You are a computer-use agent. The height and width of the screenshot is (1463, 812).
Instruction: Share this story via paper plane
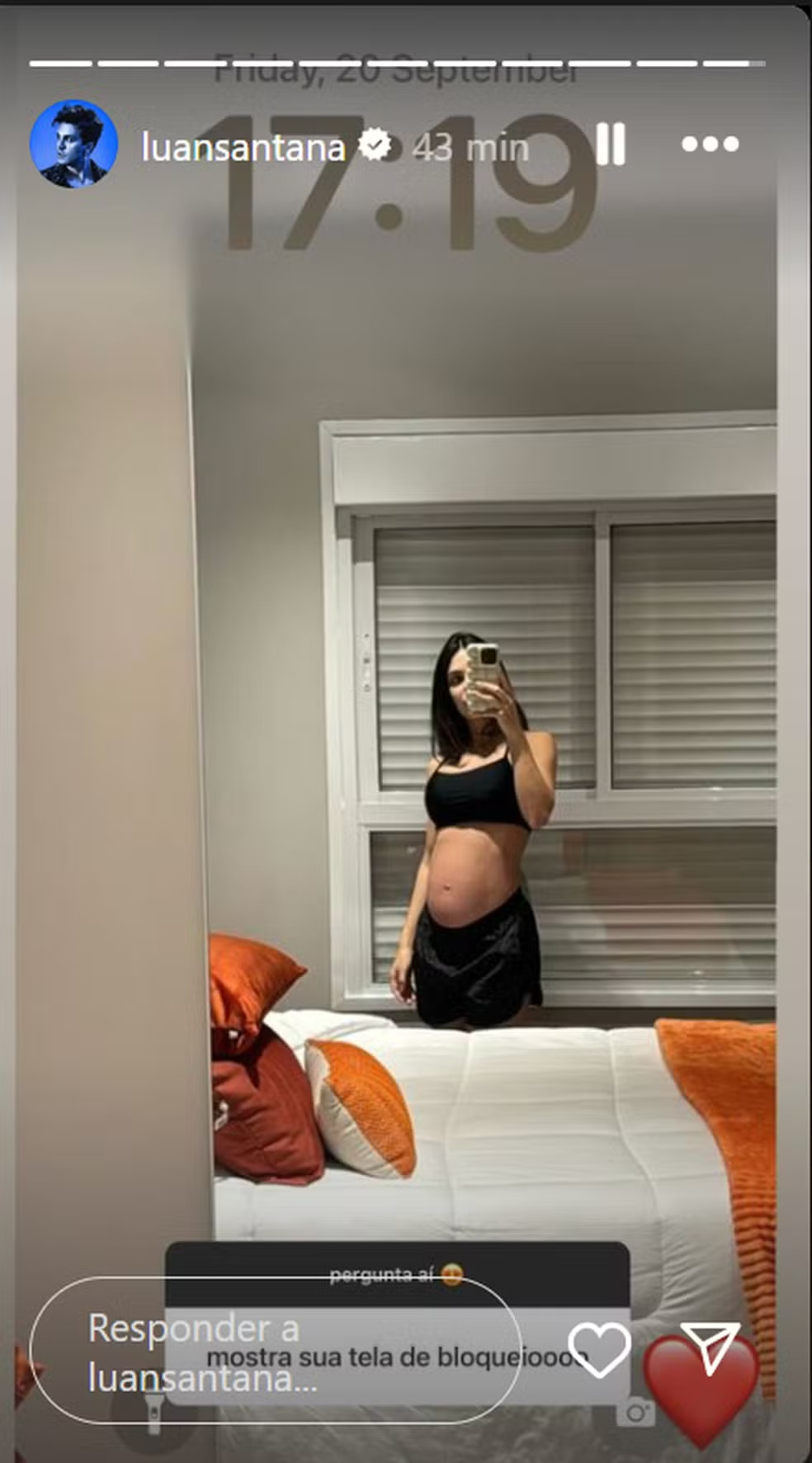point(710,1349)
